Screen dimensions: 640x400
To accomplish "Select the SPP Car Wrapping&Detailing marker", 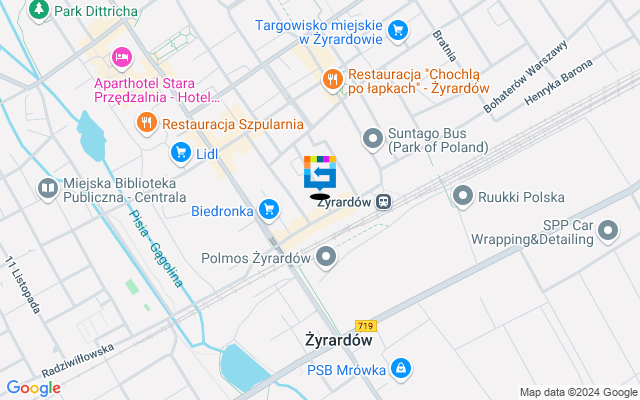I will coord(608,233).
